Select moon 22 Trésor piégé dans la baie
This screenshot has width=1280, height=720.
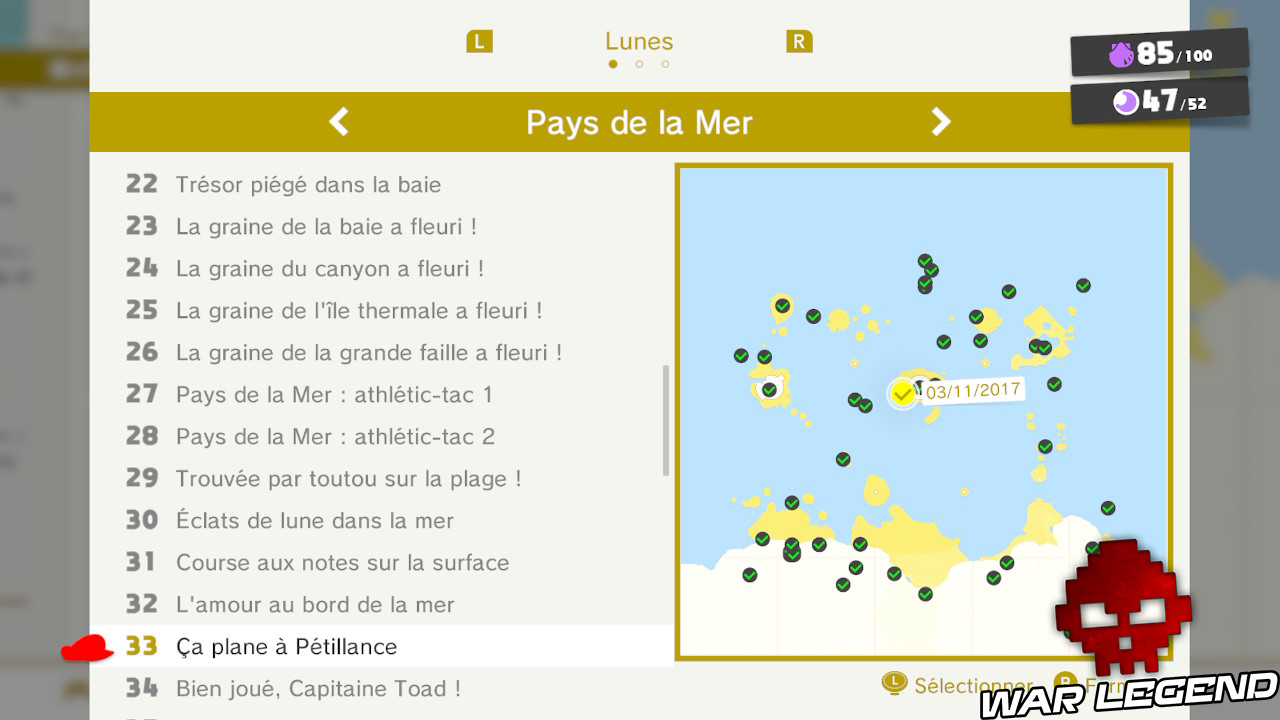[x=308, y=184]
